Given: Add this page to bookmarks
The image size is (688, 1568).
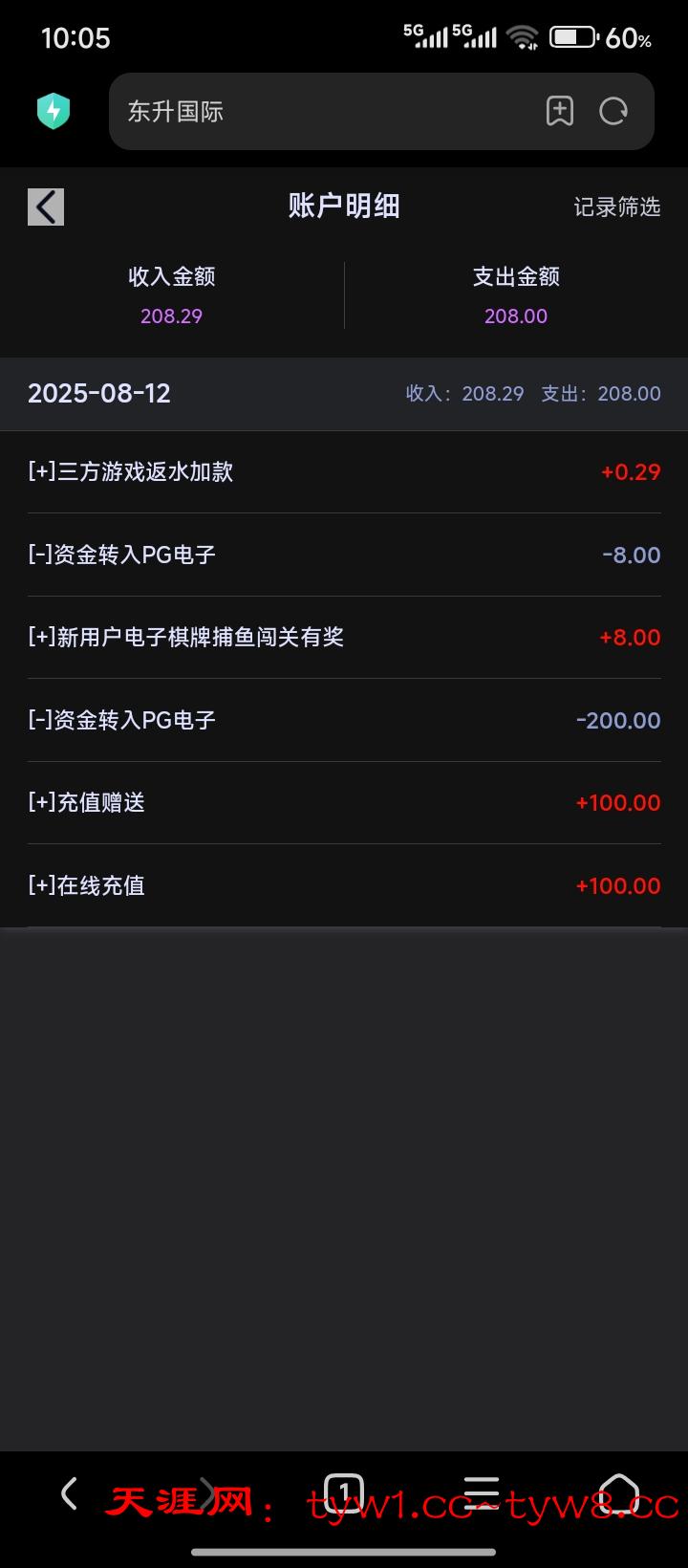Looking at the screenshot, I should 560,112.
